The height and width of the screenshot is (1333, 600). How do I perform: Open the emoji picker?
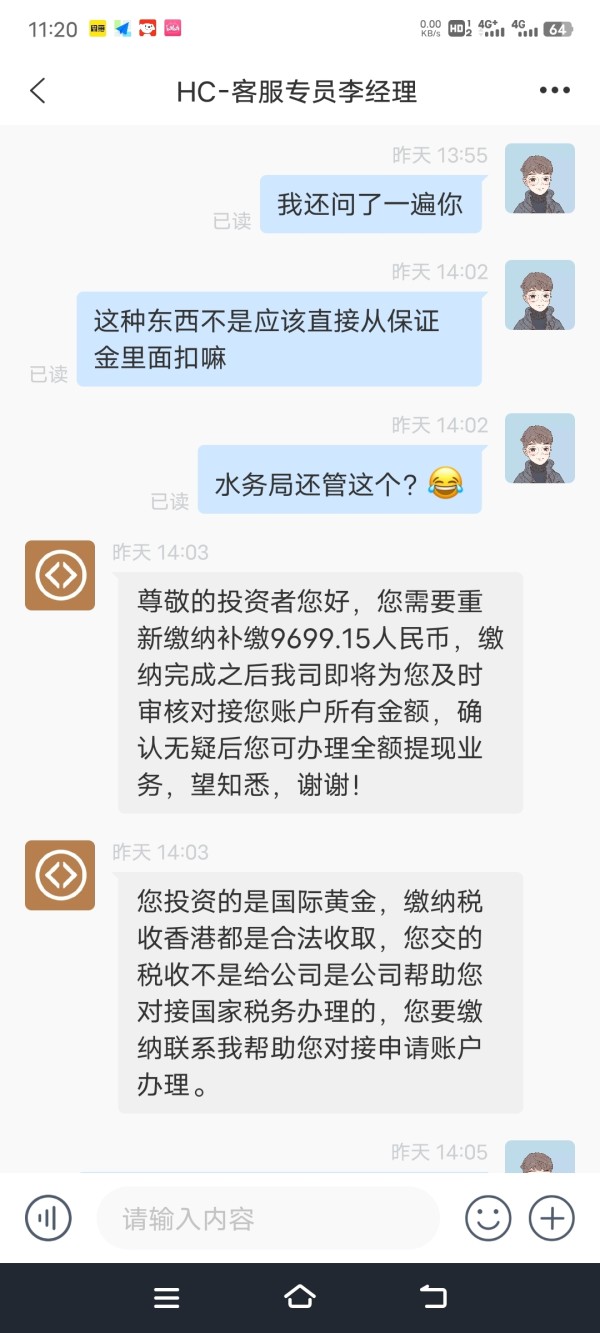488,1218
